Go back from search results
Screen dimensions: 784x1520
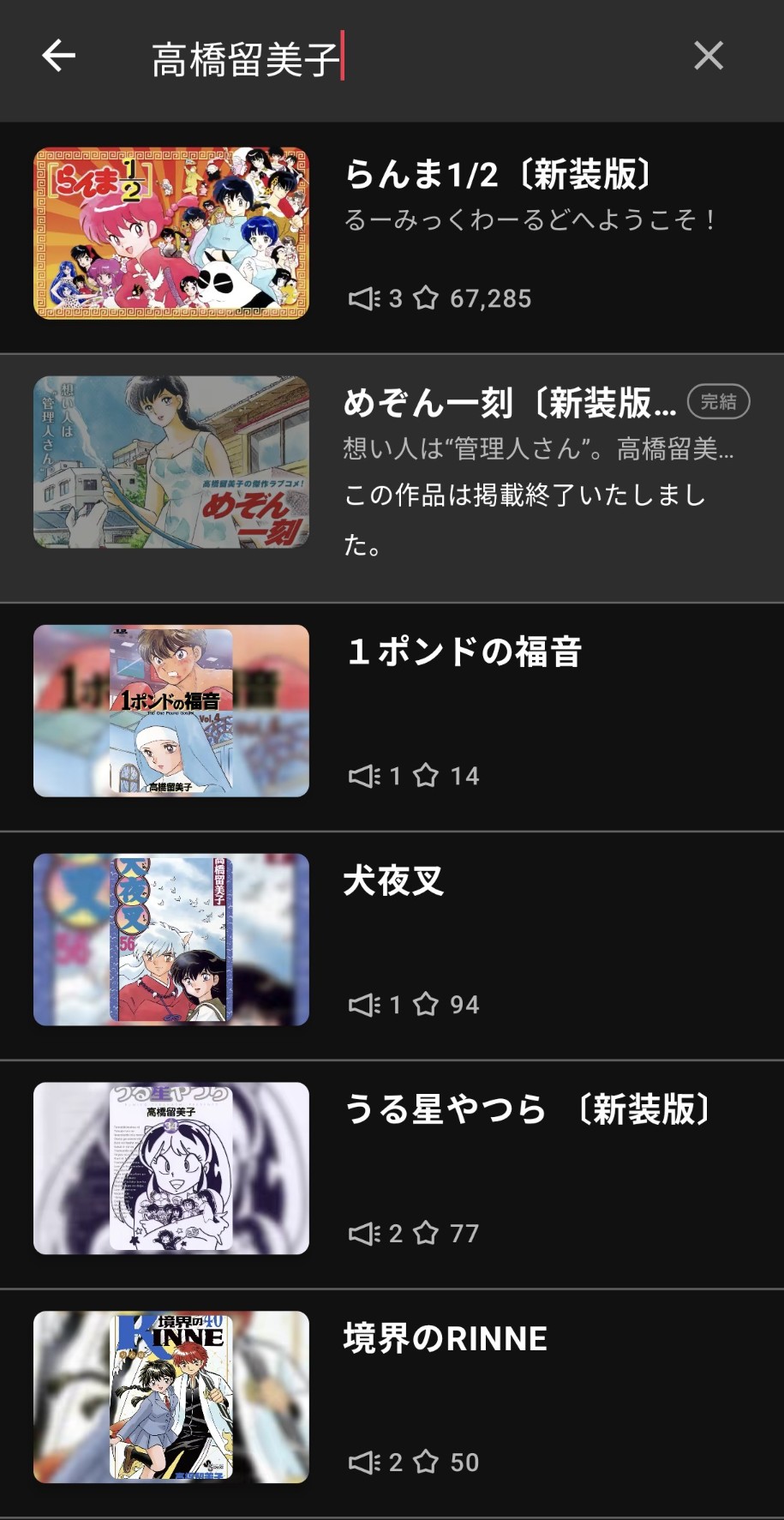click(x=58, y=57)
